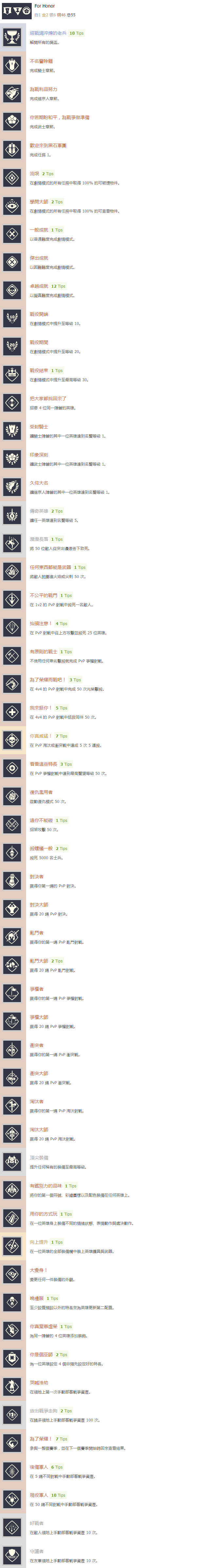View the 爭權者 trophy
Image resolution: width=215 pixels, height=1568 pixels.
pyautogui.click(x=37, y=989)
